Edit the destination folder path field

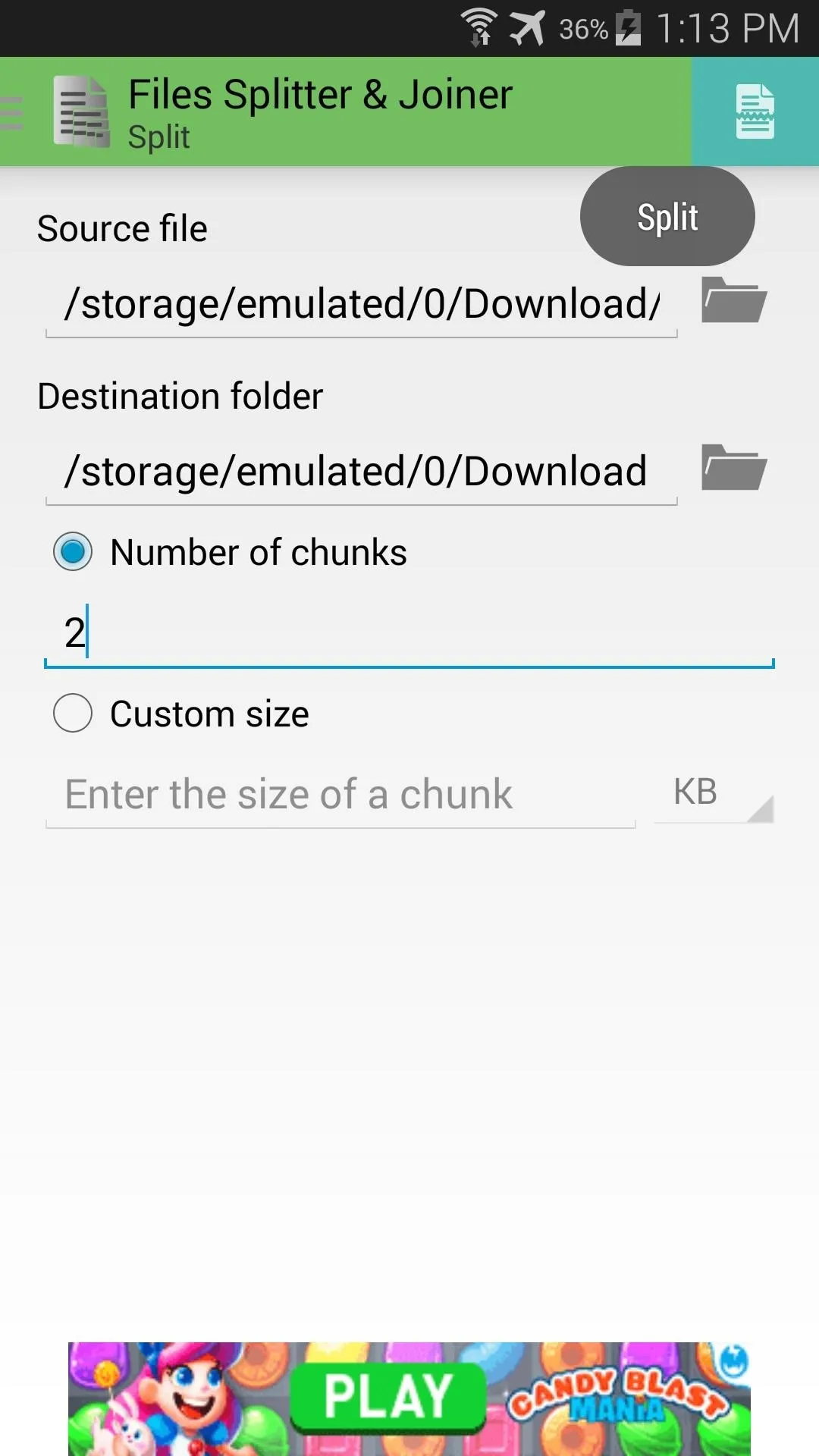[361, 472]
